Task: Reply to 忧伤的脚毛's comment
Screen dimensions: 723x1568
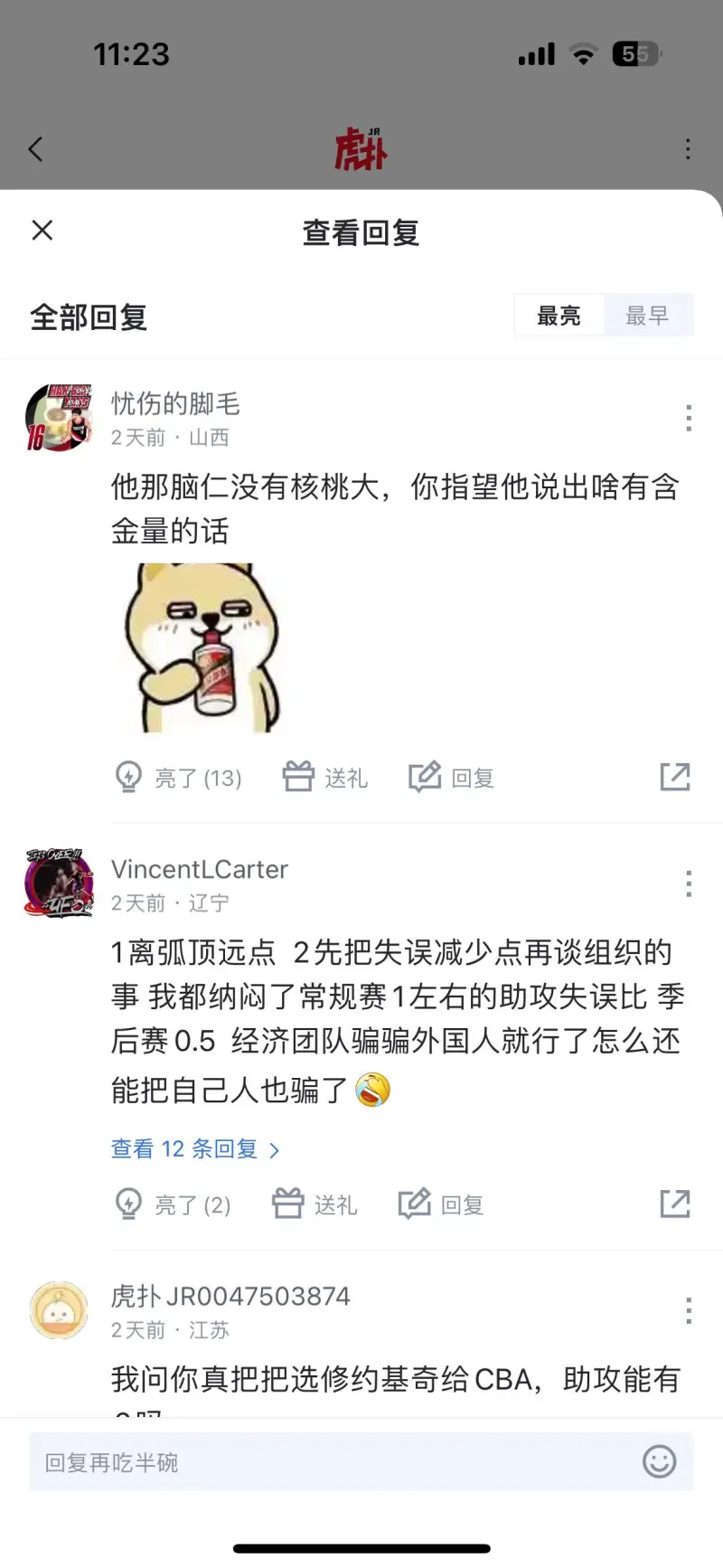Action: click(452, 778)
